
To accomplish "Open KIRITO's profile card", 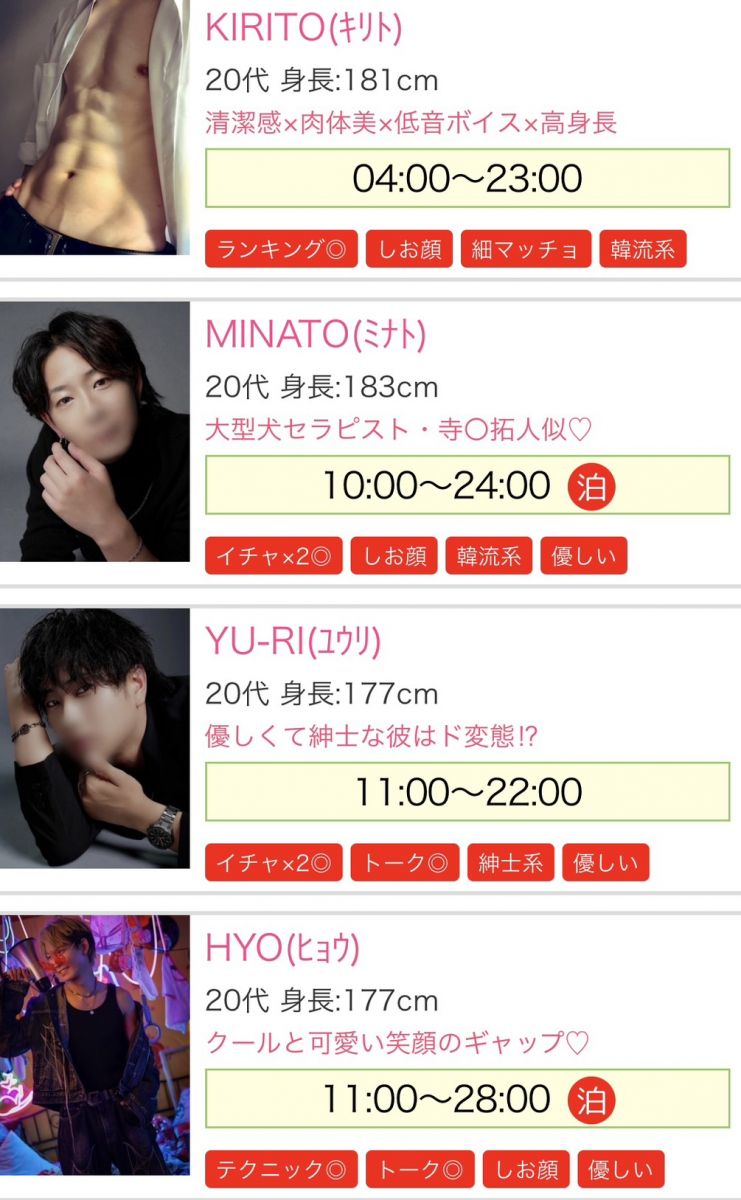I will pos(303,28).
